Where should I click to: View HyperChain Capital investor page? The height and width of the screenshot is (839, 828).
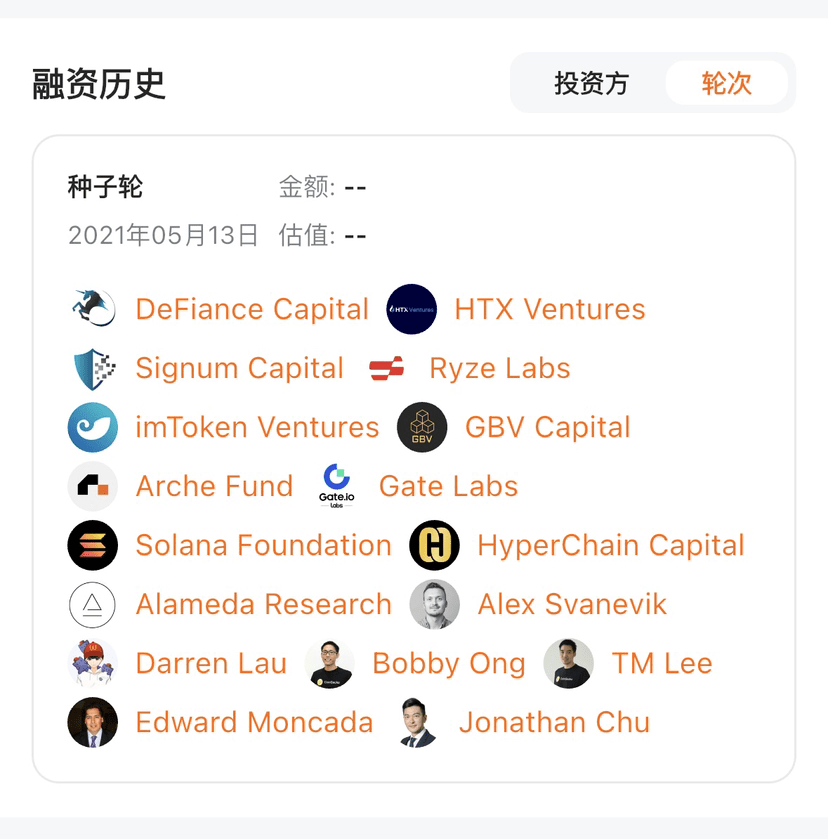610,545
